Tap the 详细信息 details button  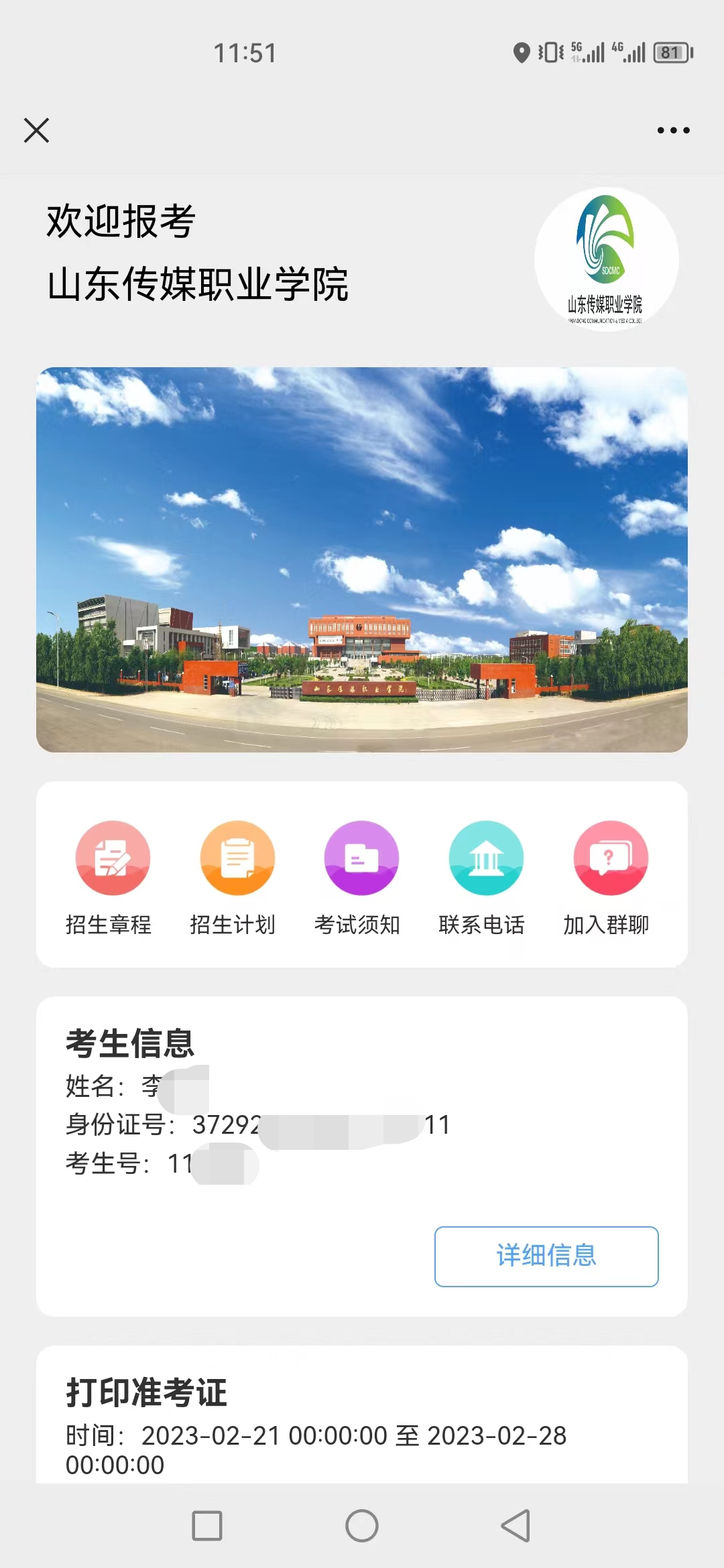pyautogui.click(x=546, y=1256)
